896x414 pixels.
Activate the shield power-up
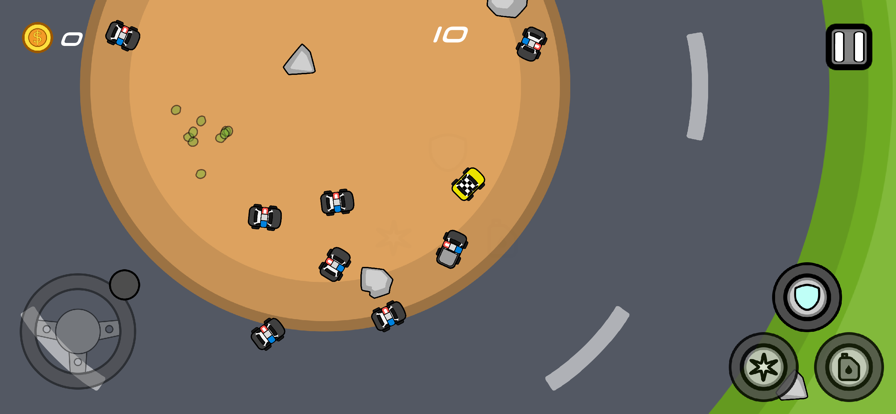[806, 297]
